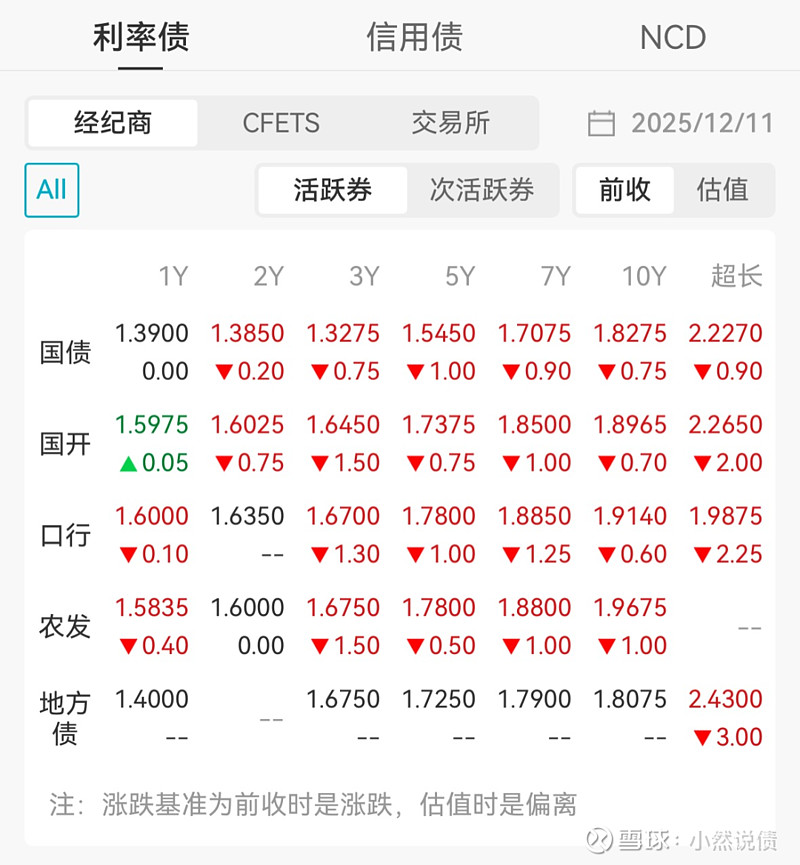
Task: Select 次活跃券 bond view
Action: click(x=483, y=190)
